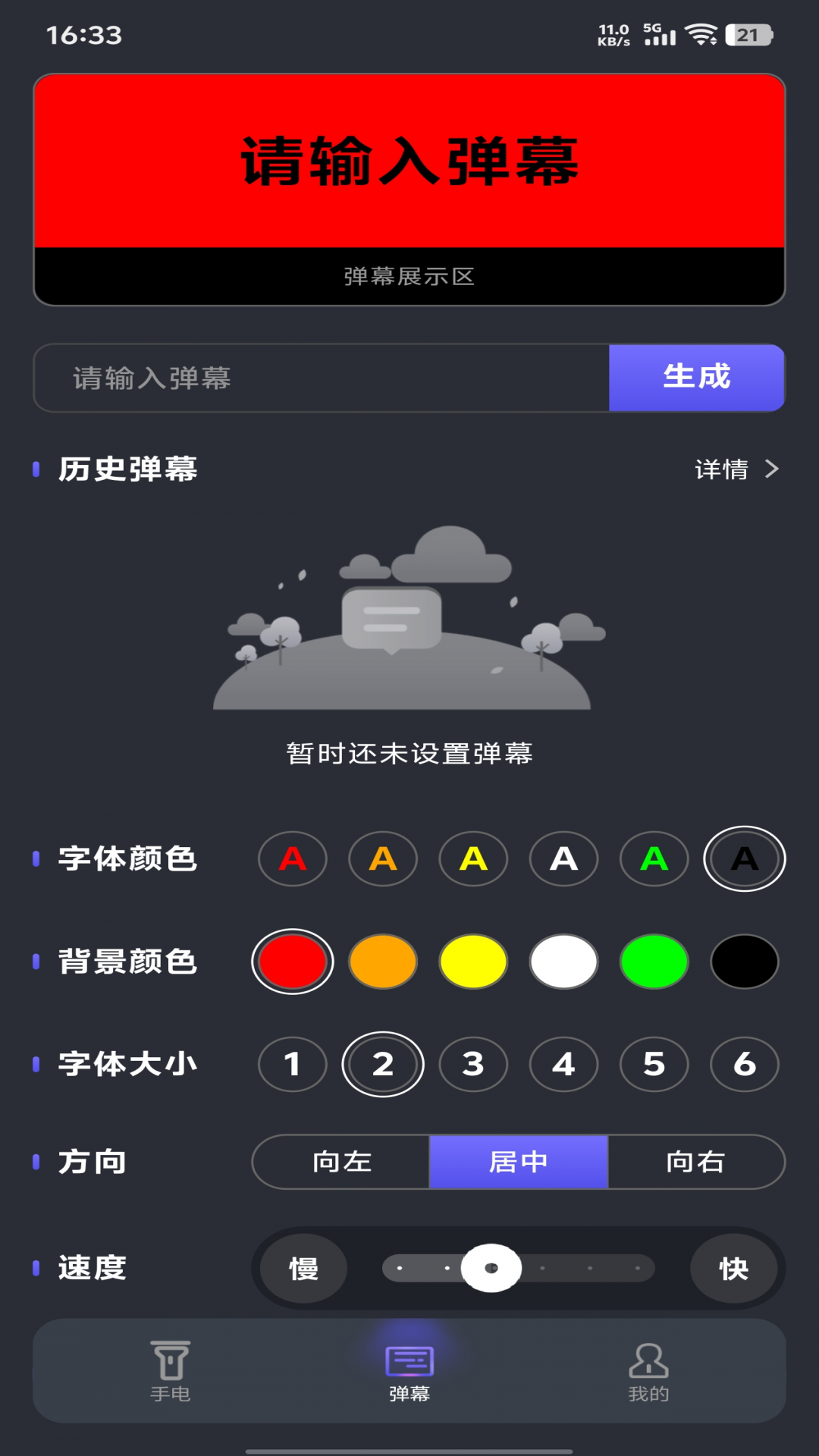Set background color to green swatch
The height and width of the screenshot is (1456, 819).
point(654,962)
